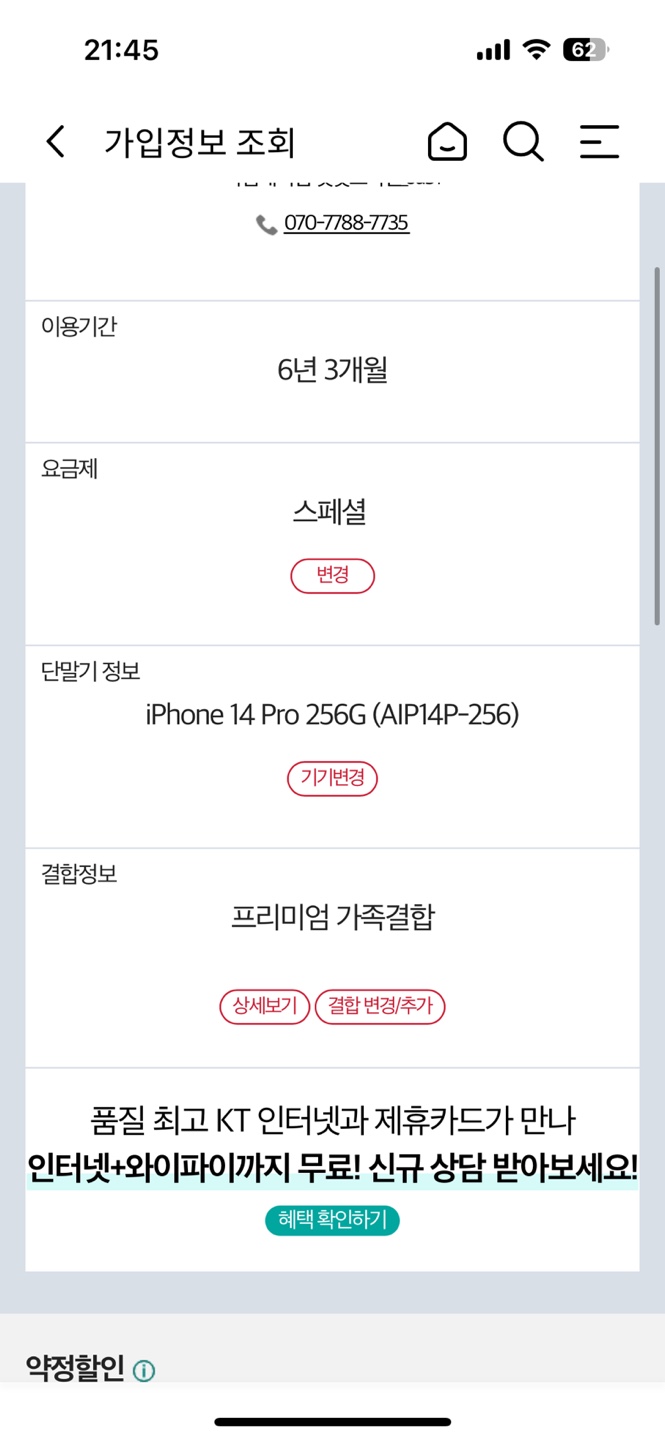Screen dimensions: 665x1440
Task: Open the search magnifier icon
Action: tap(523, 142)
